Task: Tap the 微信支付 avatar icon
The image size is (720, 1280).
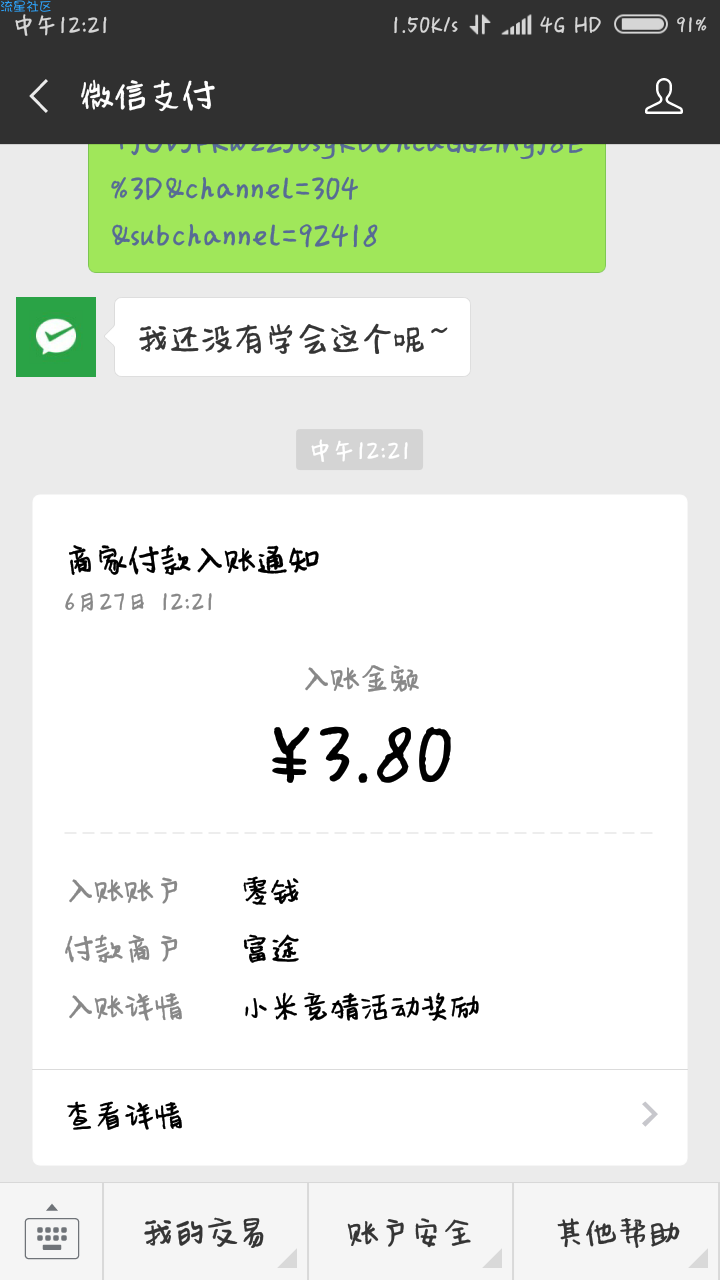Action: point(56,337)
